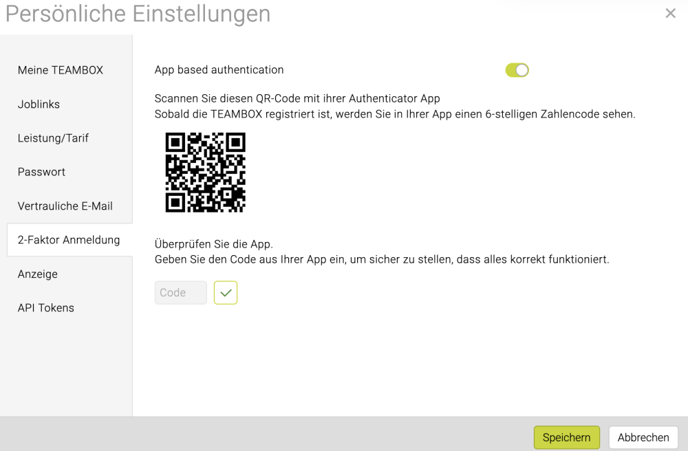Select 2-Faktor Anmeldung
The image size is (688, 451).
pyautogui.click(x=68, y=240)
